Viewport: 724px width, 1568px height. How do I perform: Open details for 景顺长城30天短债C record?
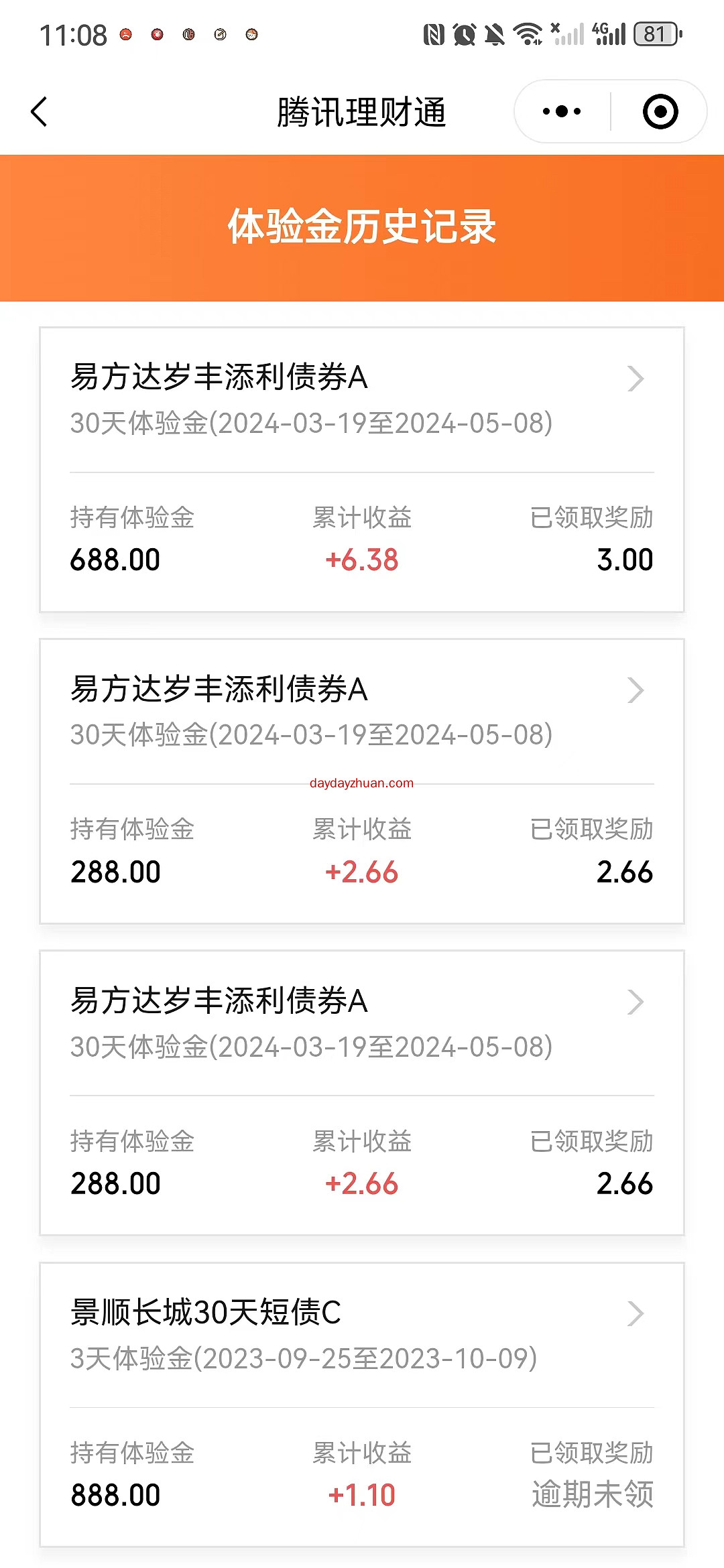(636, 1314)
